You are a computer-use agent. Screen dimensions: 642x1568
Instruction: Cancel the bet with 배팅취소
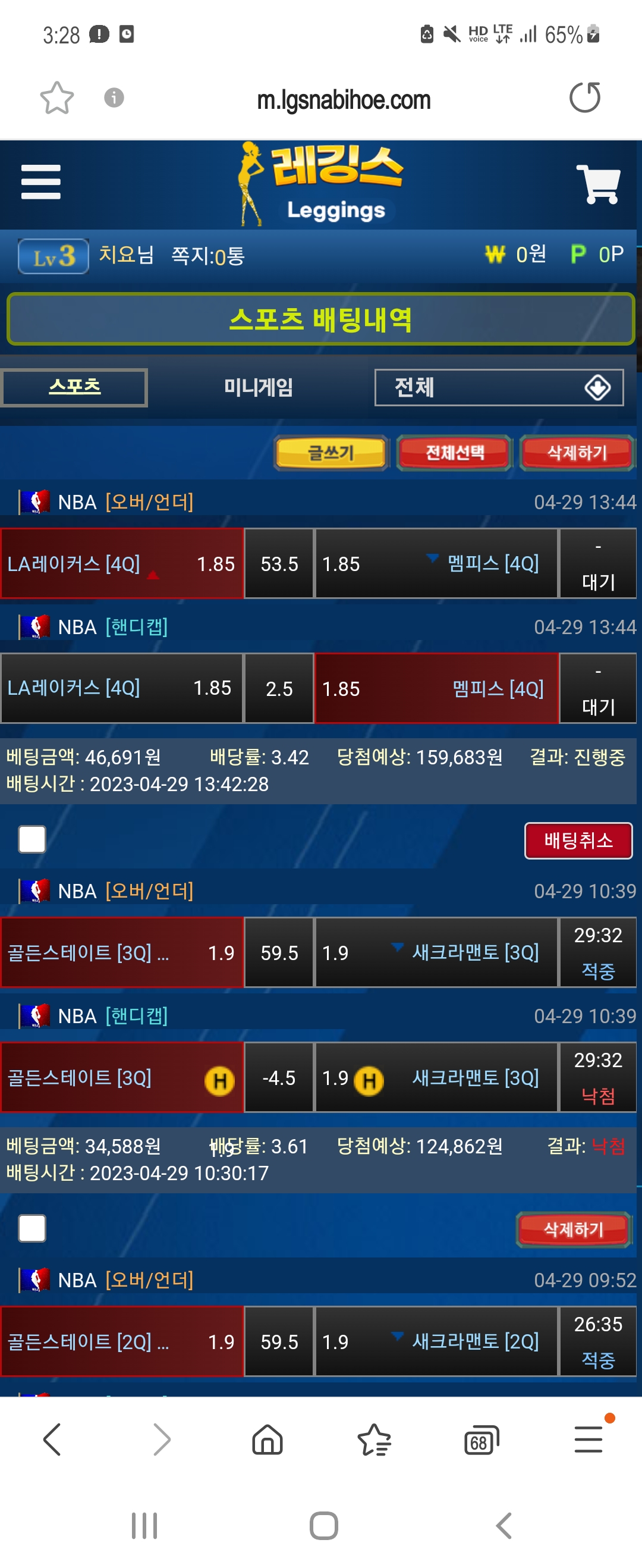(x=577, y=841)
